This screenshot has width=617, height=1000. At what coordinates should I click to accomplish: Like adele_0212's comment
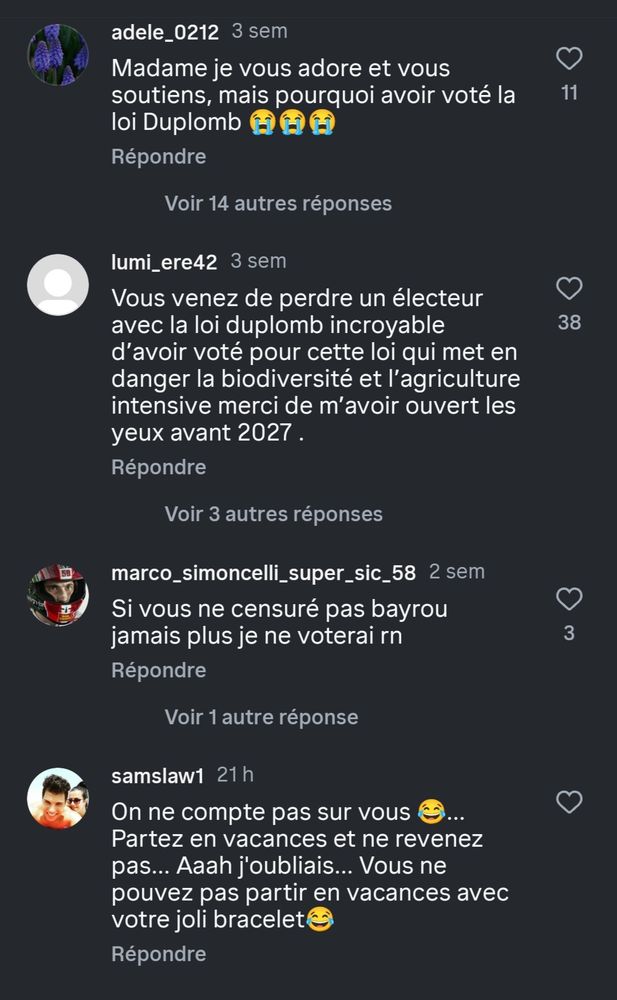[569, 59]
